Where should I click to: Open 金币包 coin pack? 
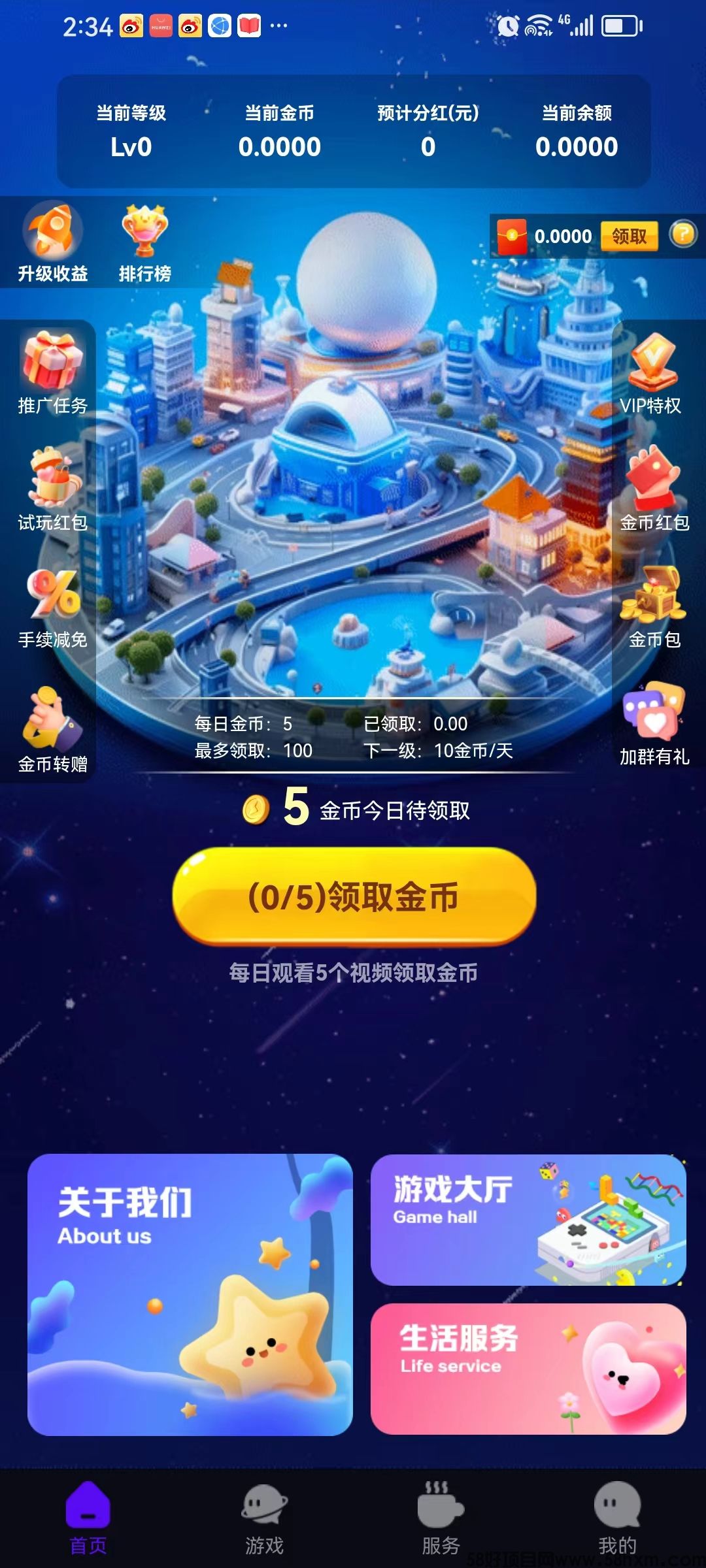[654, 608]
